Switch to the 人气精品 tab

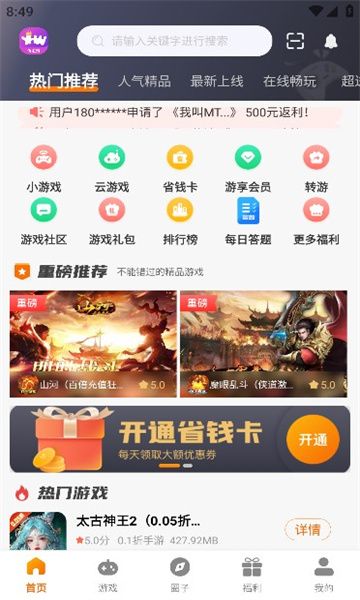(144, 81)
